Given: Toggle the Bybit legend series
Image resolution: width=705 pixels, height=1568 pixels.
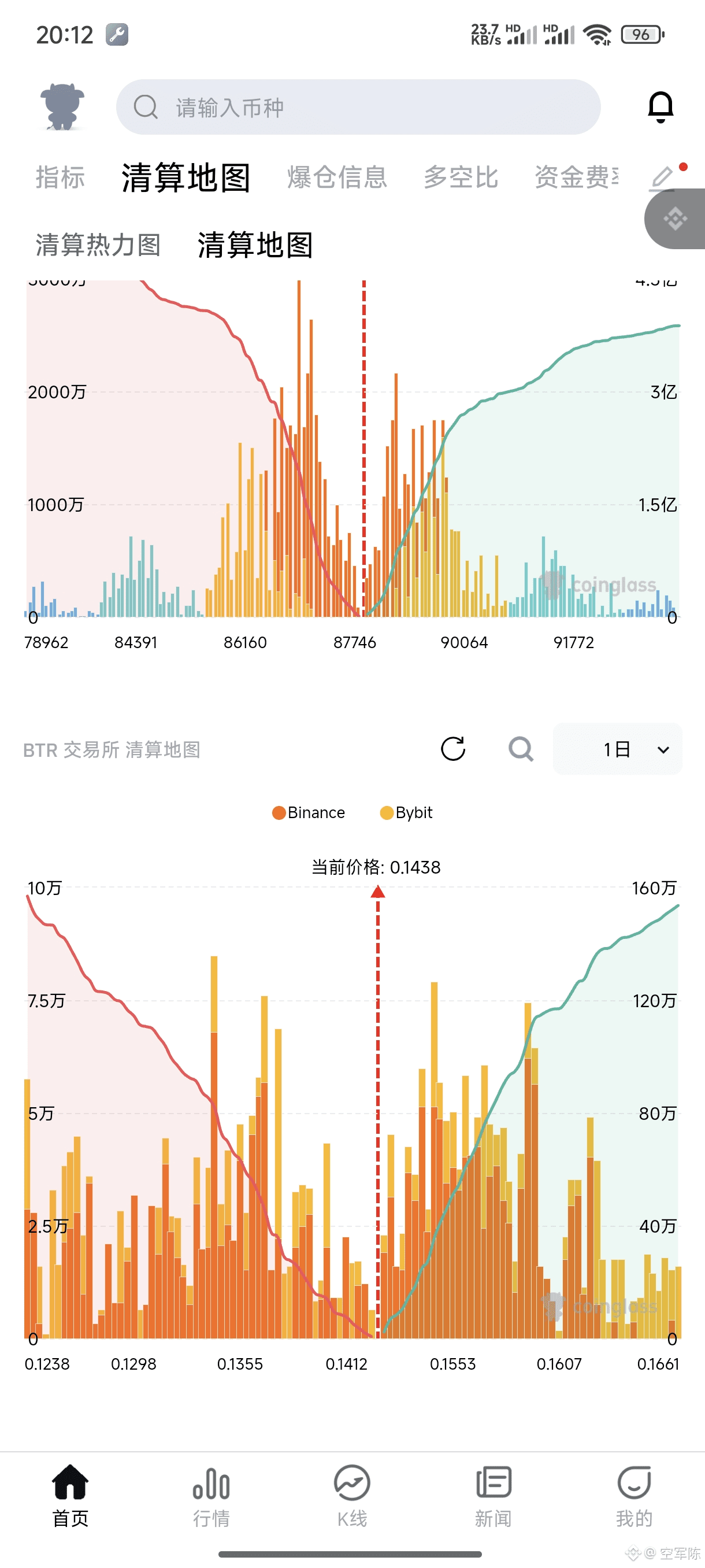Looking at the screenshot, I should (406, 812).
